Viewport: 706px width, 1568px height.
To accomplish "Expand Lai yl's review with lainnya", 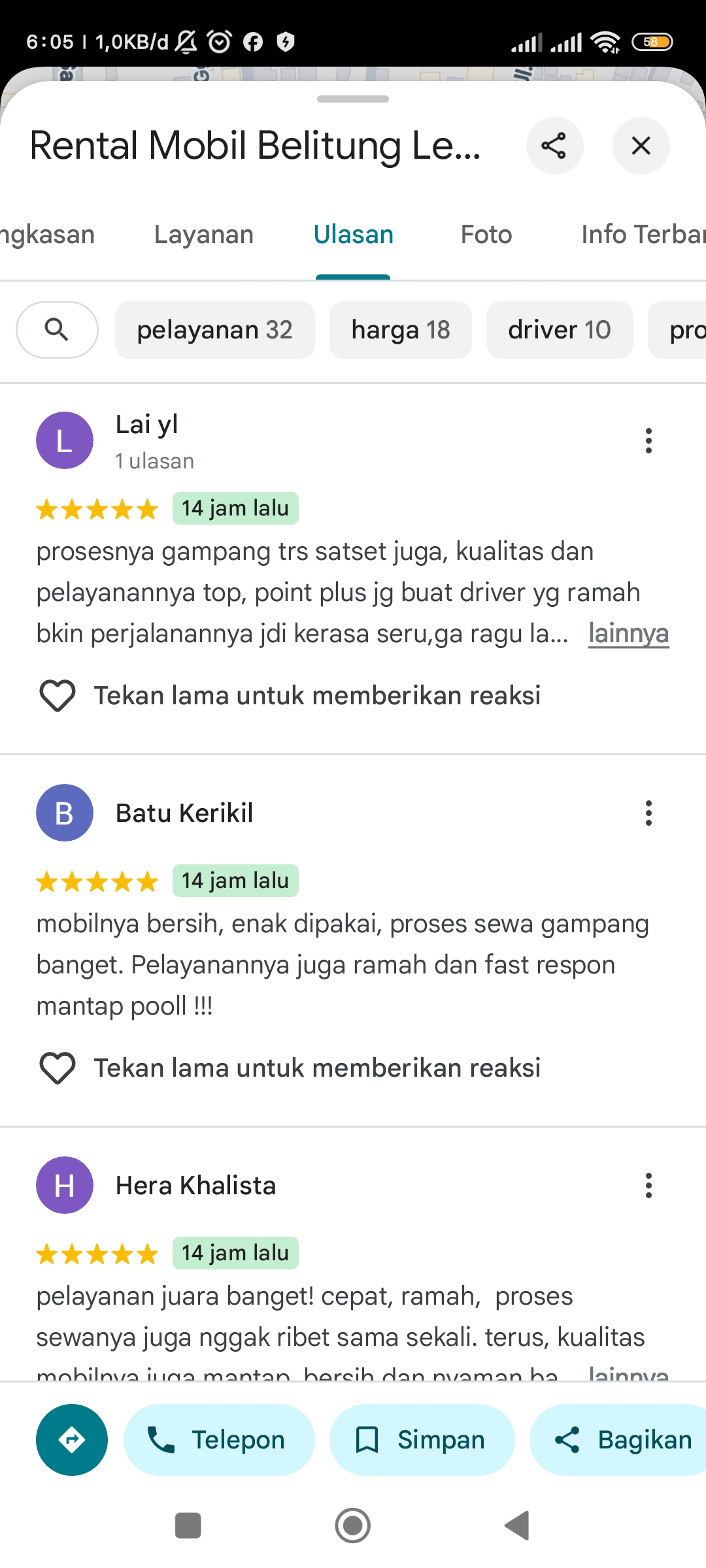I will click(628, 634).
